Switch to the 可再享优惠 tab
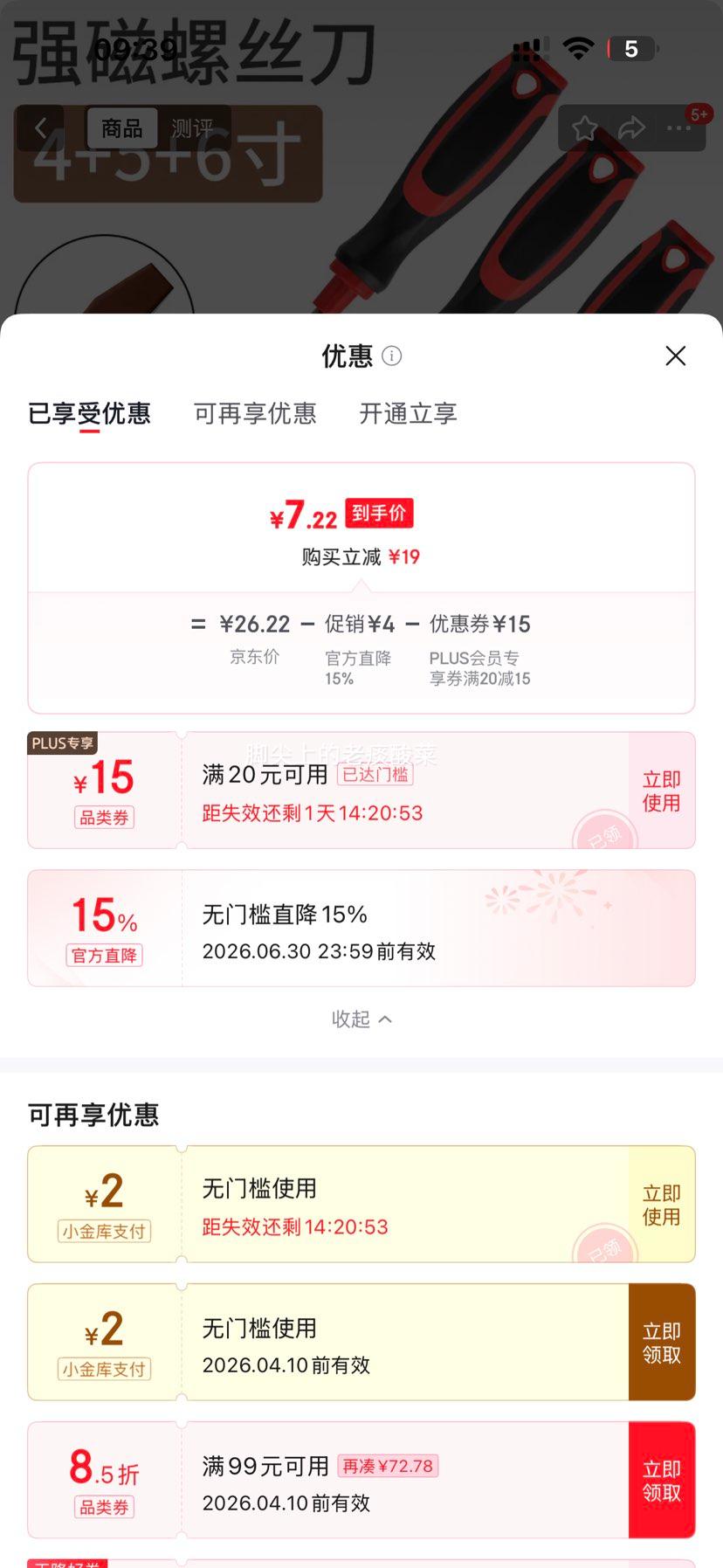Viewport: 723px width, 1568px height. click(254, 415)
